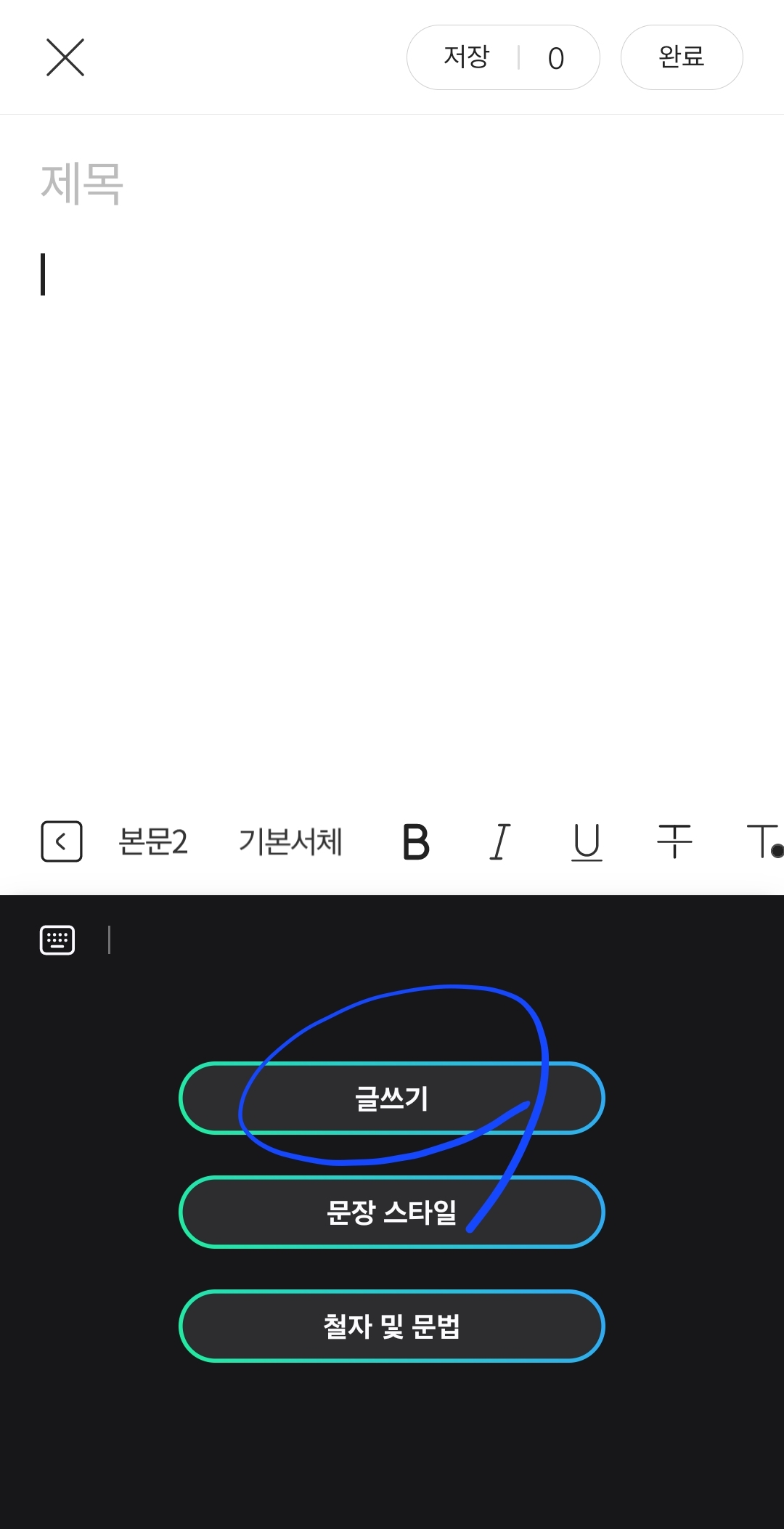The image size is (784, 1529).
Task: Toggle bold off after enabling it
Action: coord(414,842)
